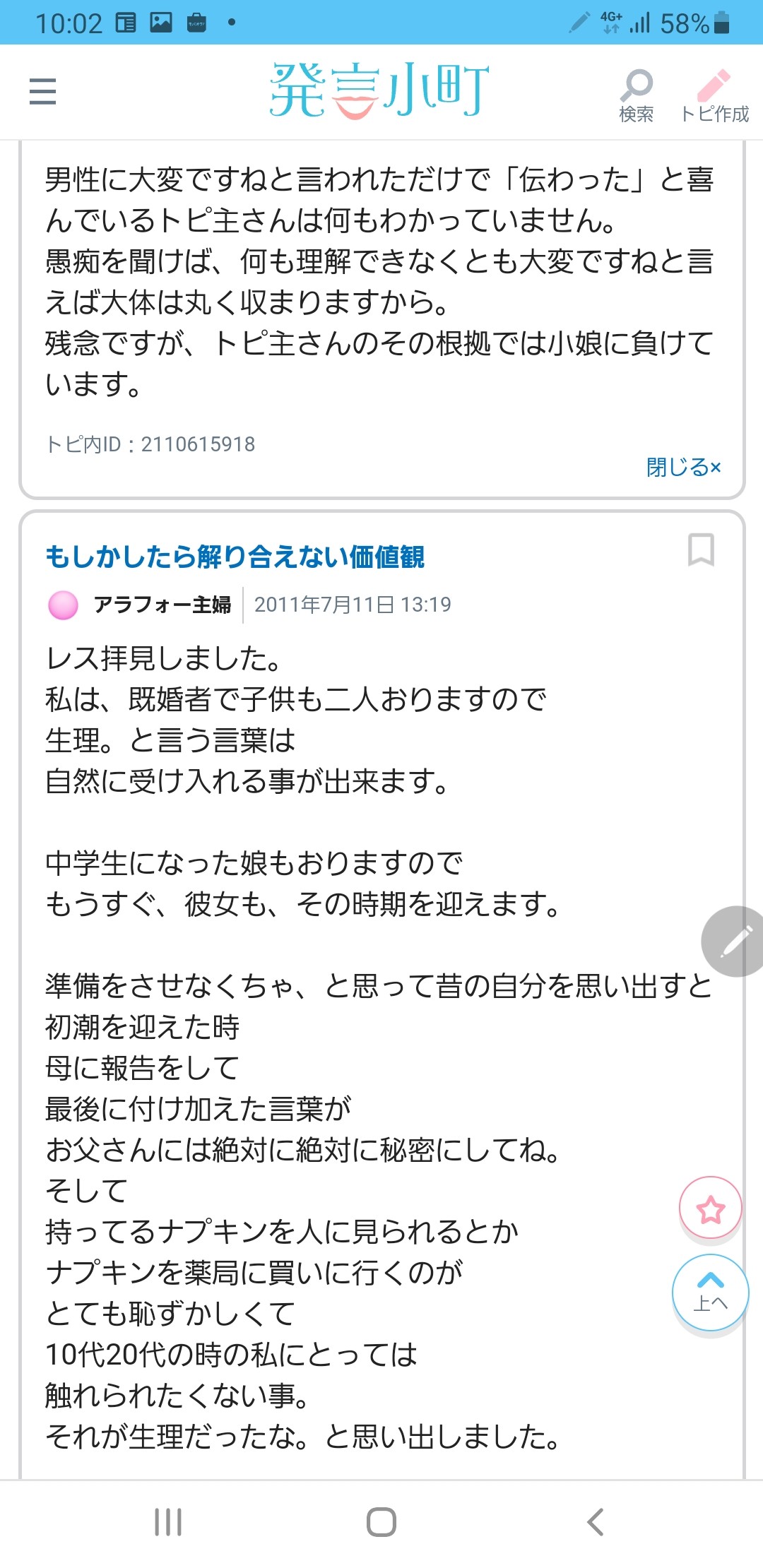Tap the floating pencil reply button
This screenshot has width=763, height=1568.
[735, 942]
